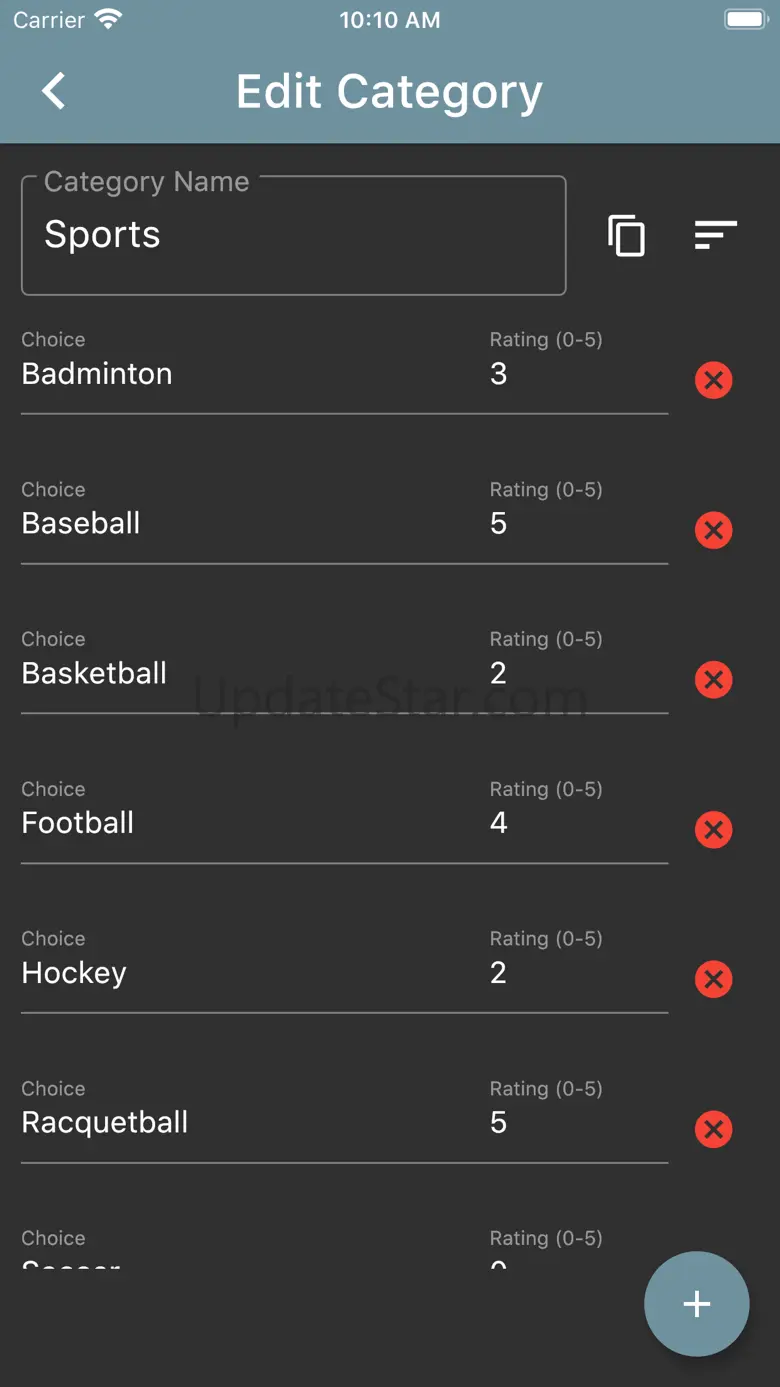
Task: Edit the Hockey choice name
Action: tap(240, 973)
